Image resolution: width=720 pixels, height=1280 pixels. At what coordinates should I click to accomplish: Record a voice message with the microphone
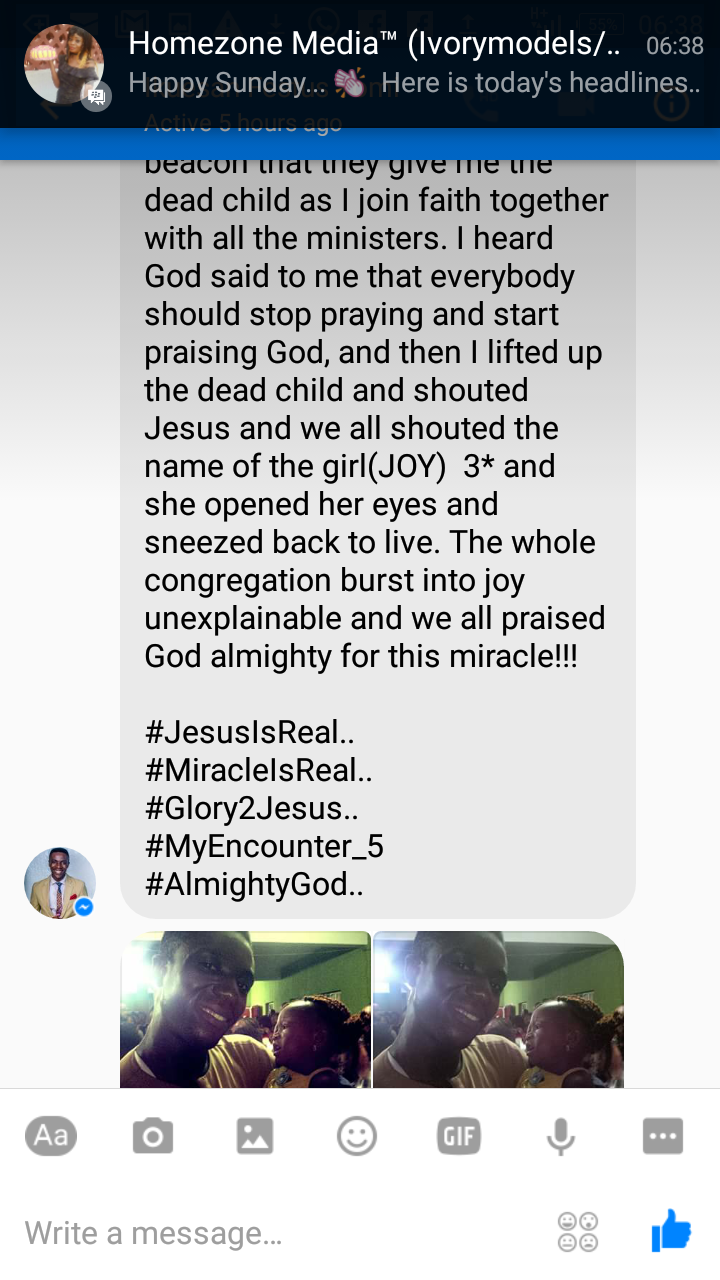click(561, 1136)
